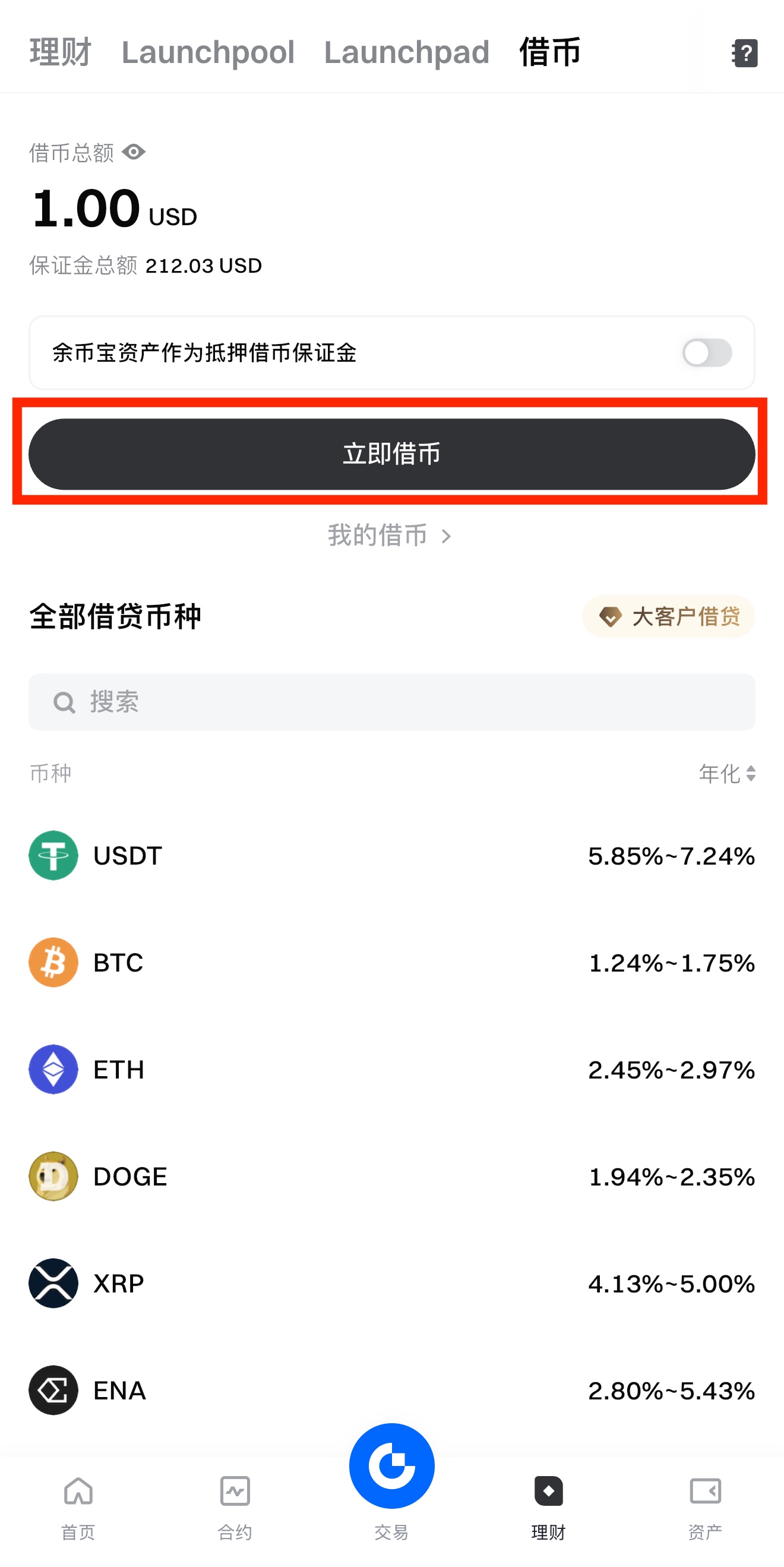Open 我的借币 link

389,535
